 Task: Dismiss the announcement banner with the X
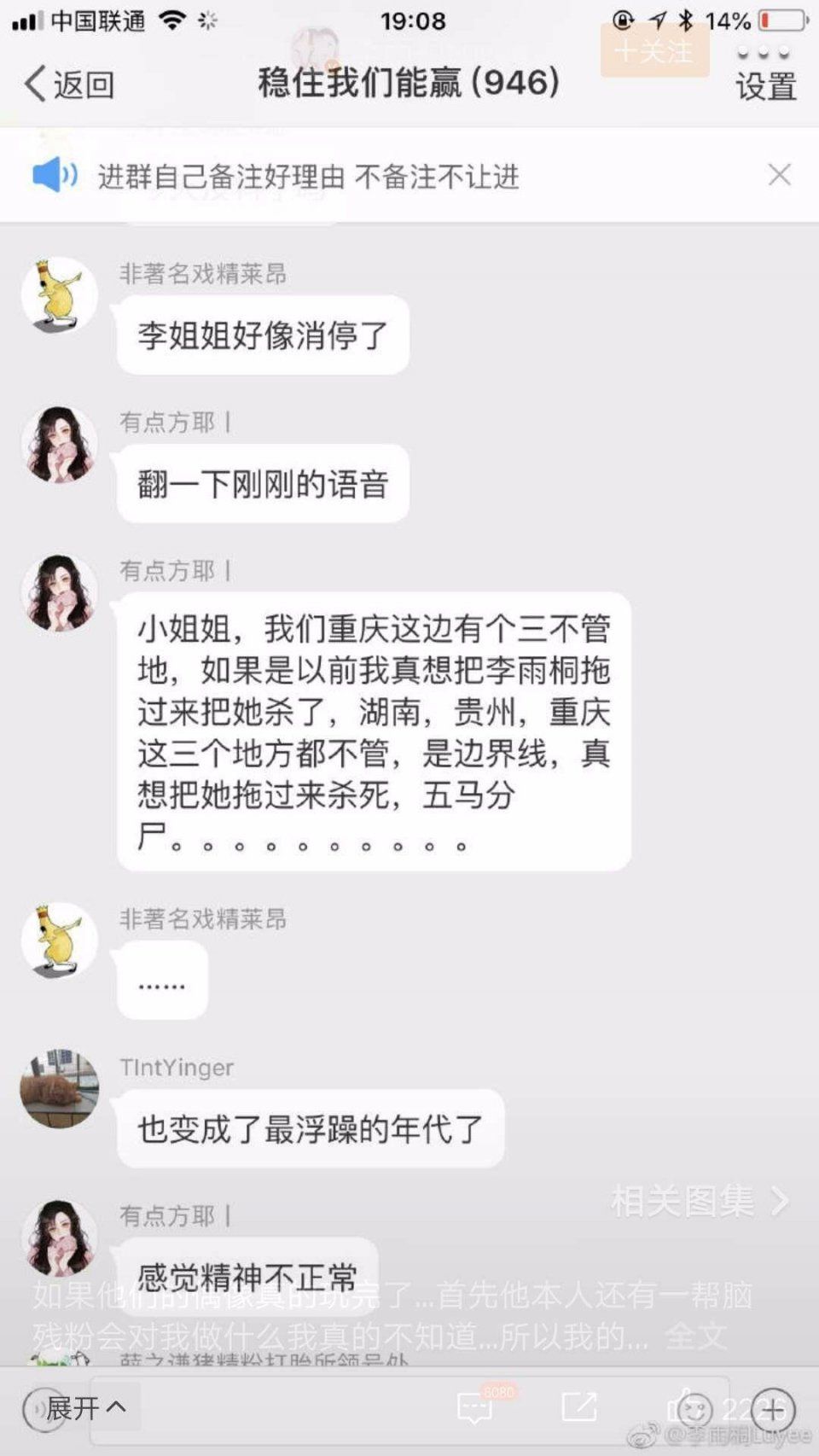pyautogui.click(x=779, y=174)
